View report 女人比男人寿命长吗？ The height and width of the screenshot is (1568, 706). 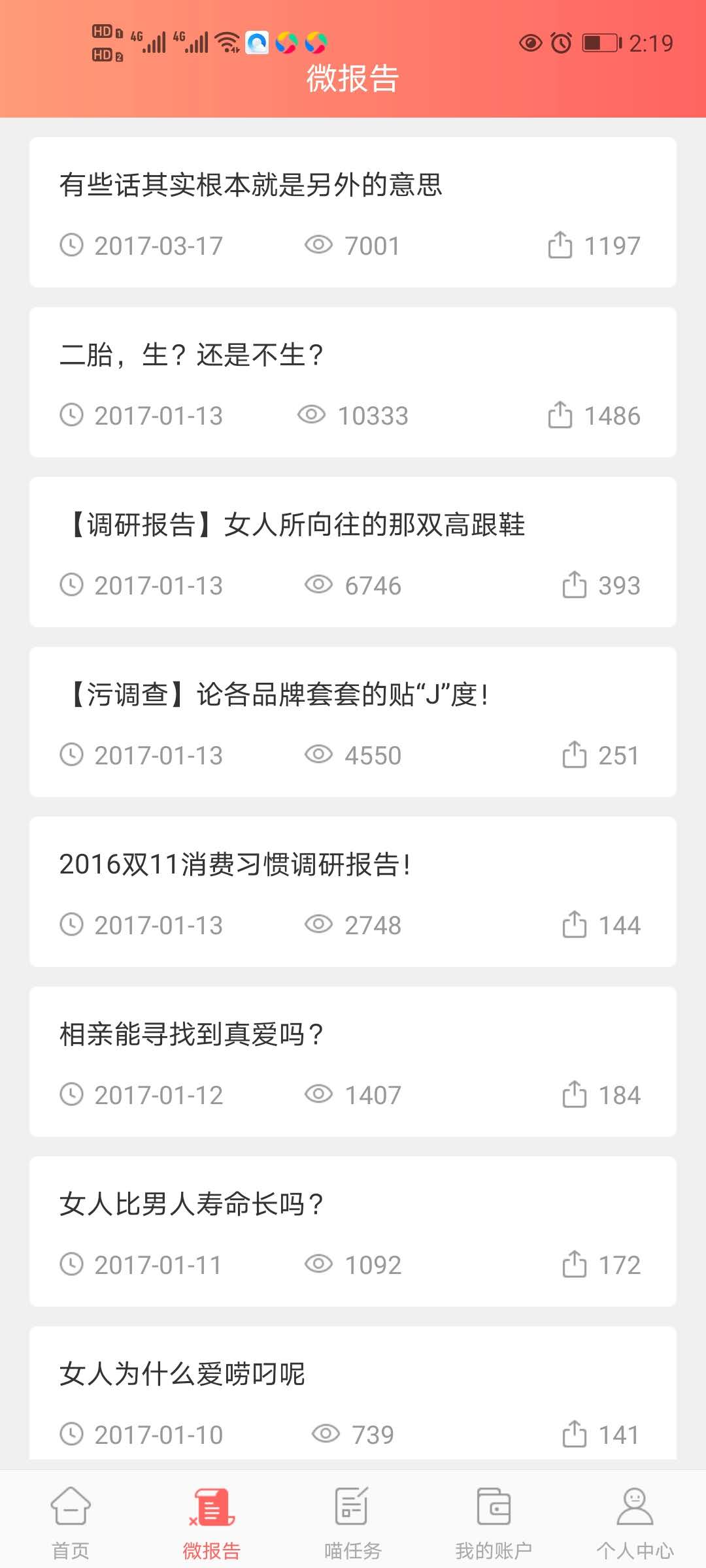point(192,1205)
